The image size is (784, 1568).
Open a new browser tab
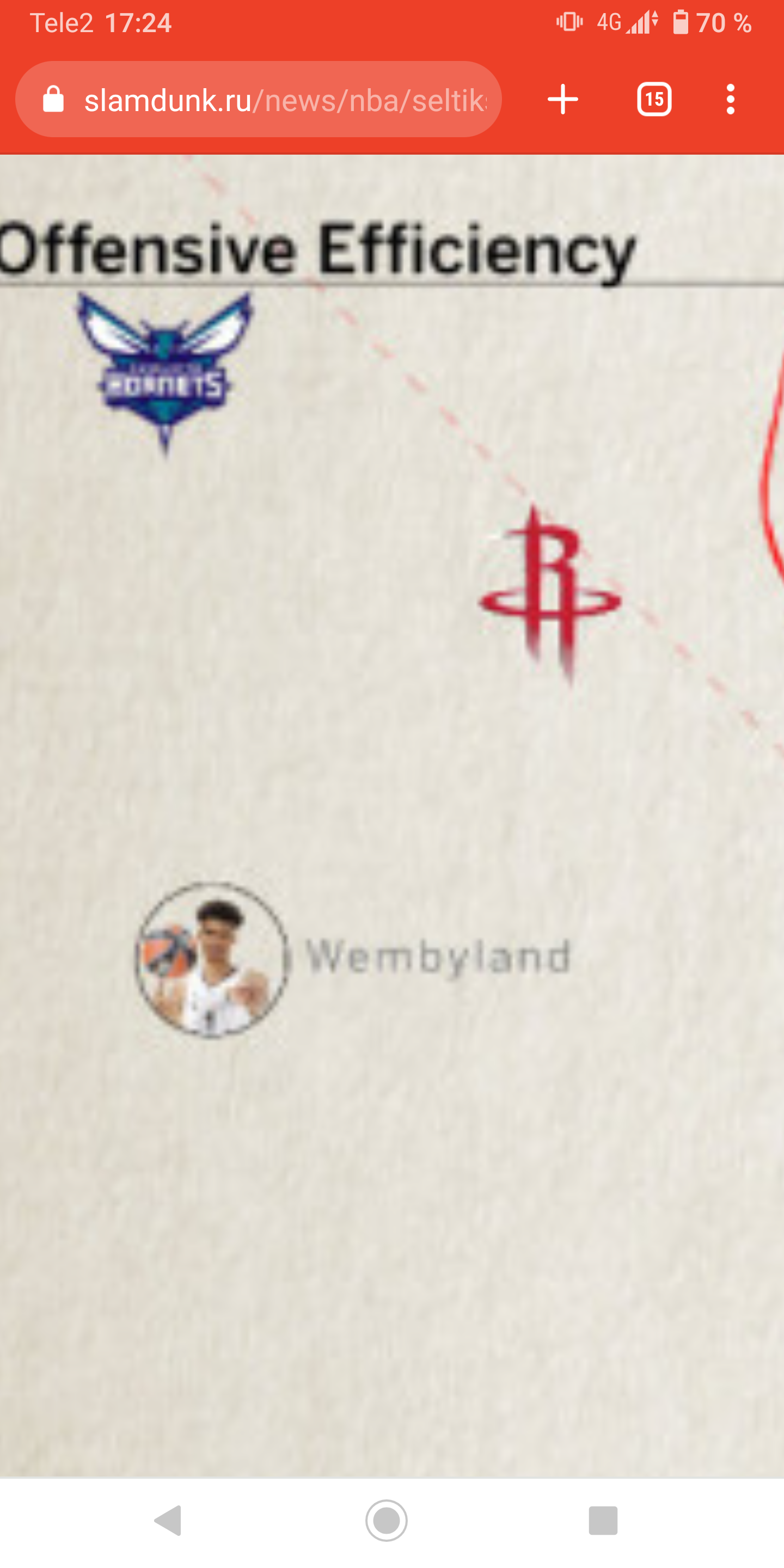(562, 100)
